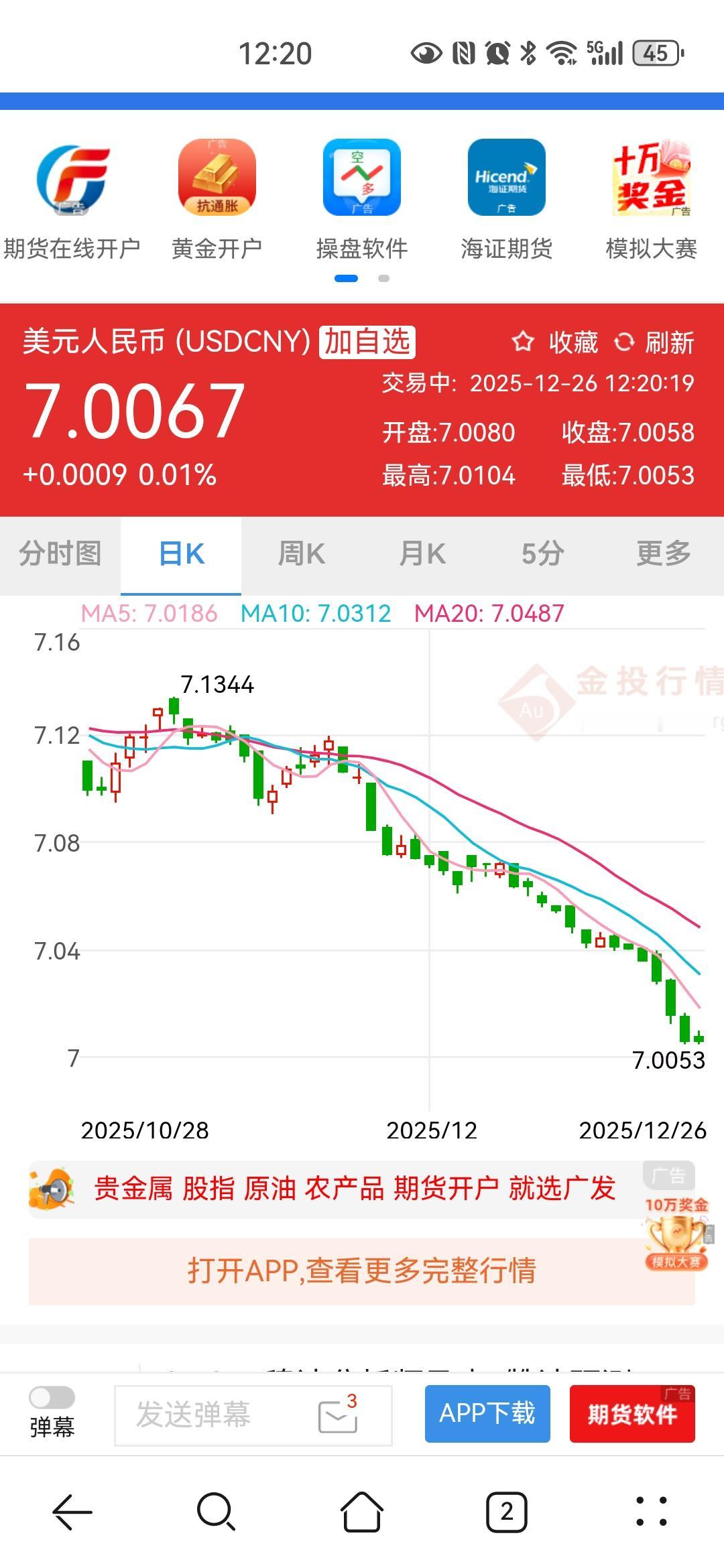Switch to the 周K weekly chart tab
The height and width of the screenshot is (1568, 724).
click(x=302, y=554)
